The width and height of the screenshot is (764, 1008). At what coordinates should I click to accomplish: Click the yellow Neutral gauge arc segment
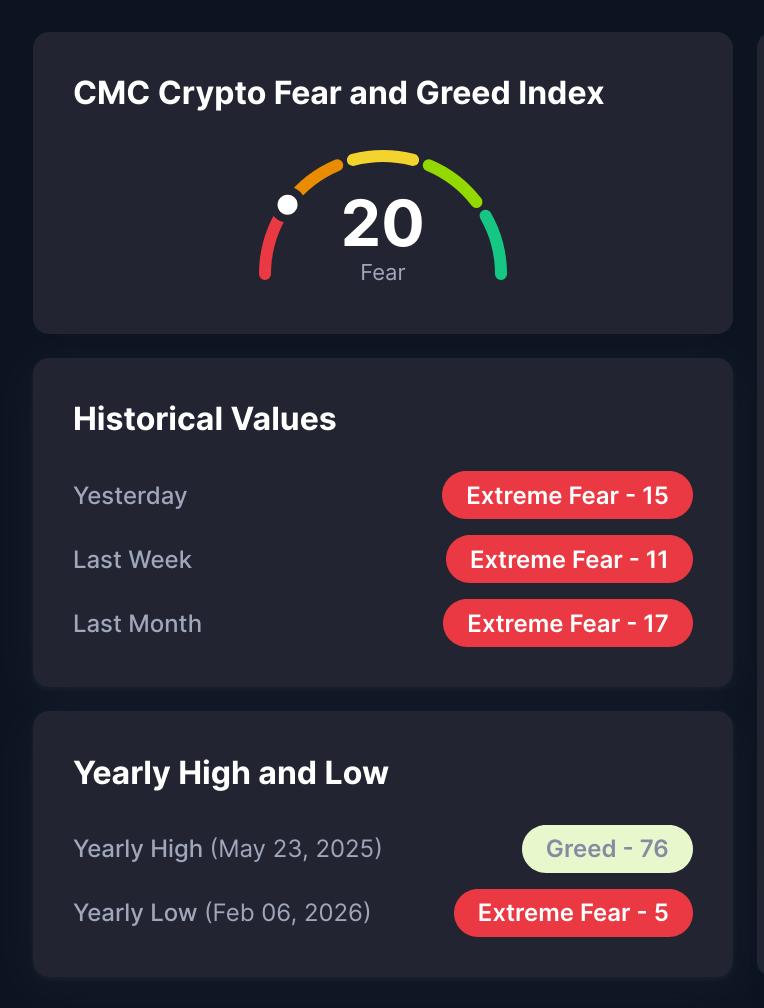(x=383, y=157)
